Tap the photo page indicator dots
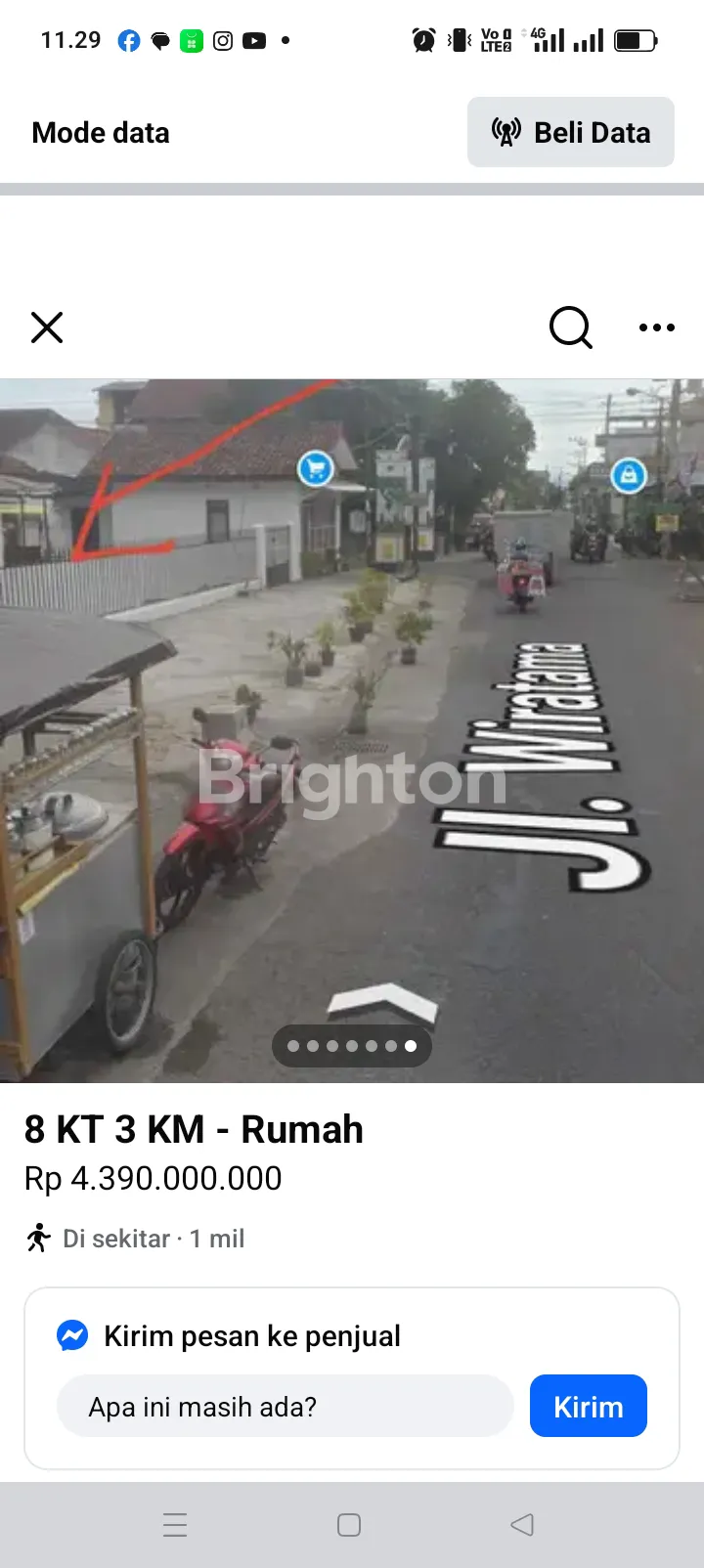Screen dimensions: 704x1568 coord(352,1046)
